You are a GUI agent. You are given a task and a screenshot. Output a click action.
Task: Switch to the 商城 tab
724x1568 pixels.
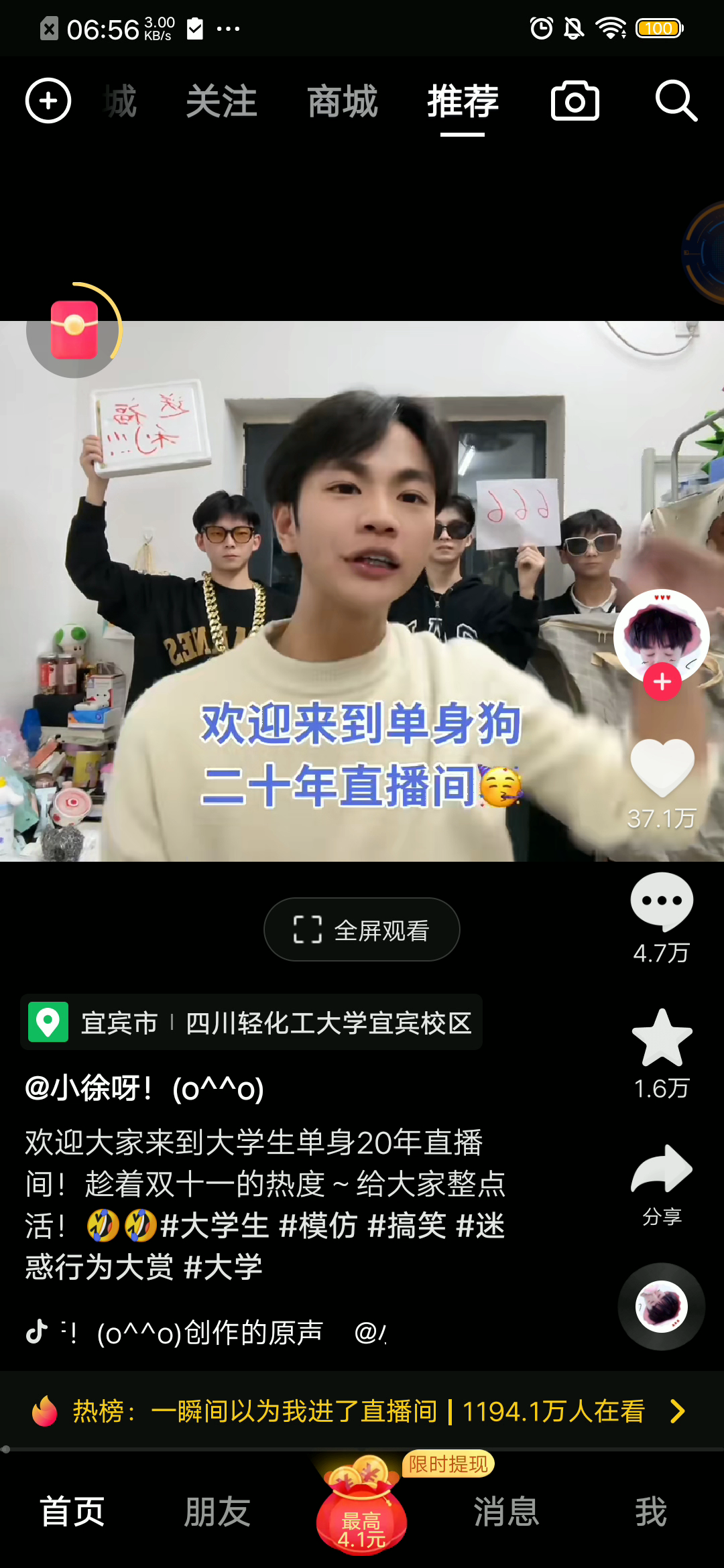click(x=343, y=102)
